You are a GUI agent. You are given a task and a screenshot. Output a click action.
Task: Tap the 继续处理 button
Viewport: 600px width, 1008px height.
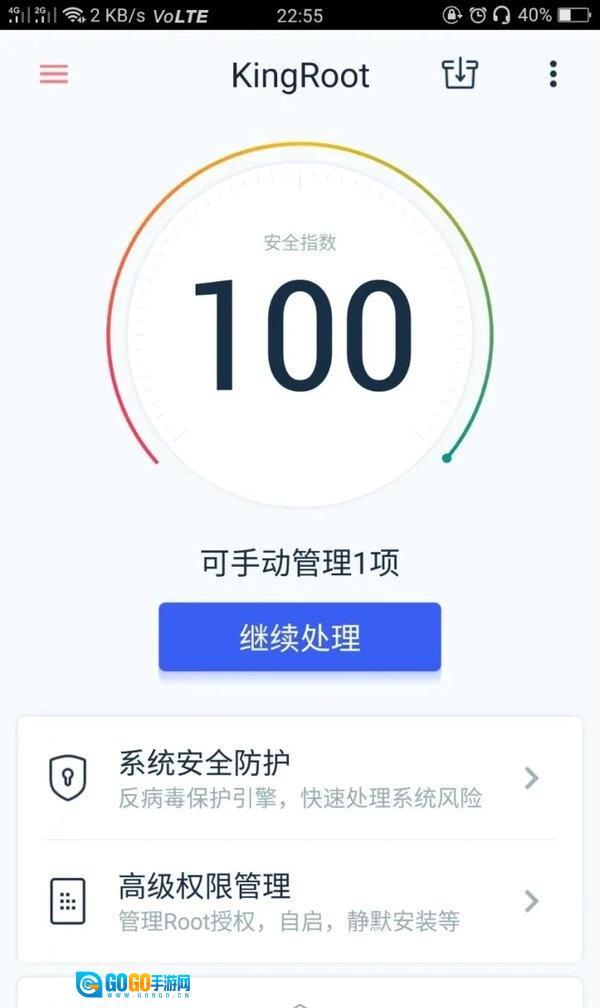(300, 637)
